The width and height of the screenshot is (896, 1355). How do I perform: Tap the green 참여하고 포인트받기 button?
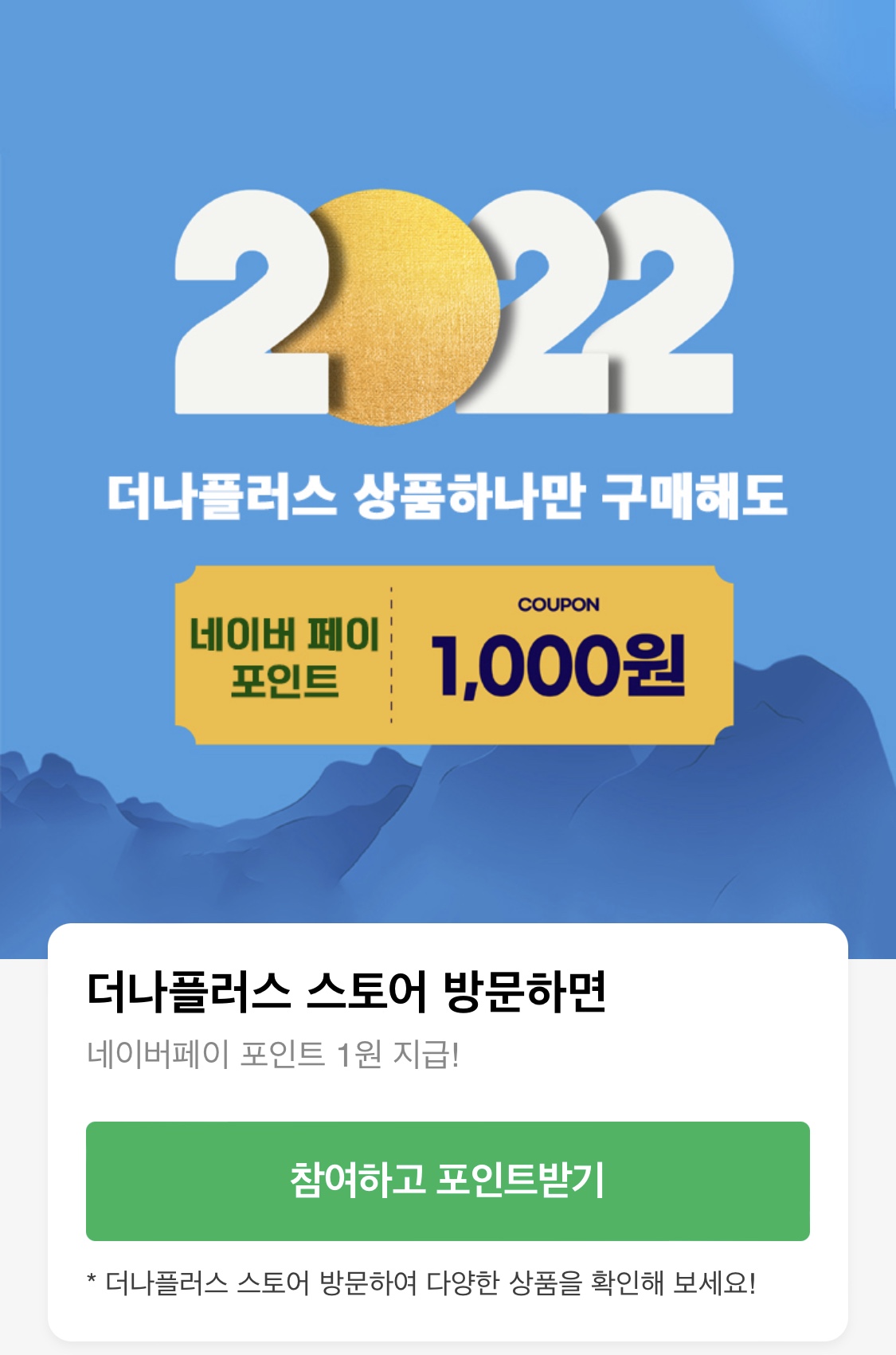point(448,1181)
